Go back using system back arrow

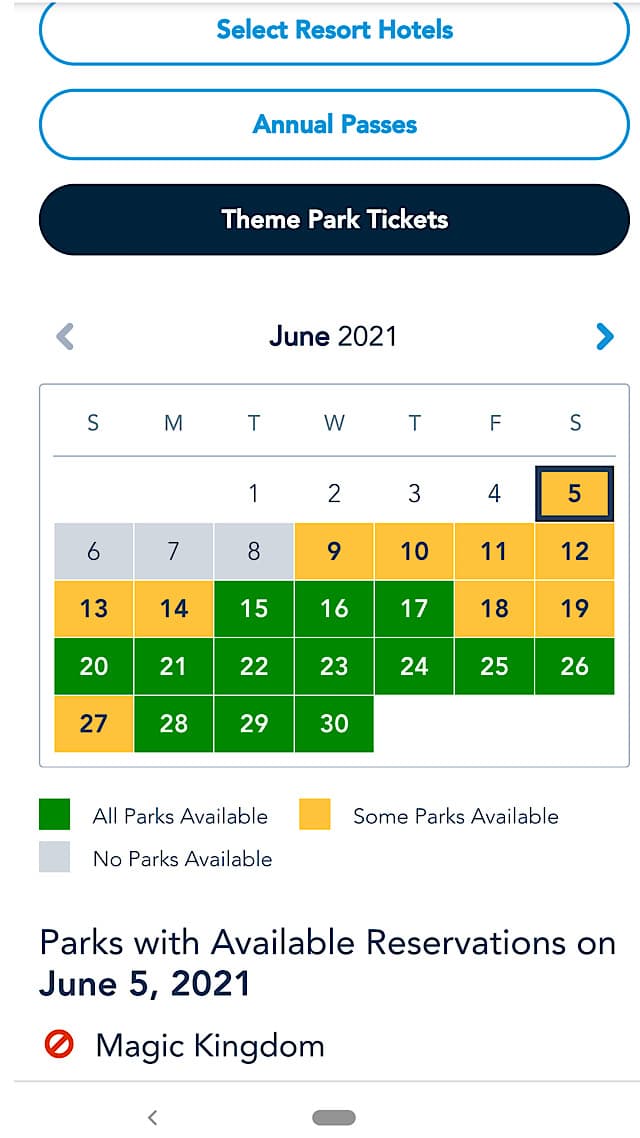pos(152,1117)
